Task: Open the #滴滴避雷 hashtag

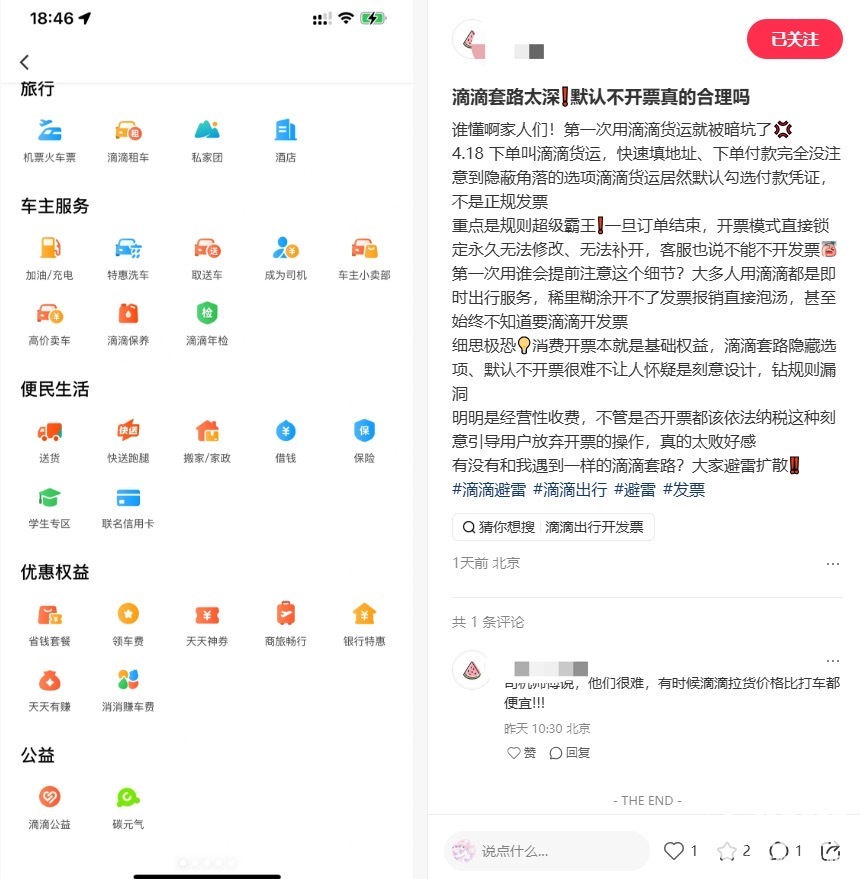Action: pos(490,489)
